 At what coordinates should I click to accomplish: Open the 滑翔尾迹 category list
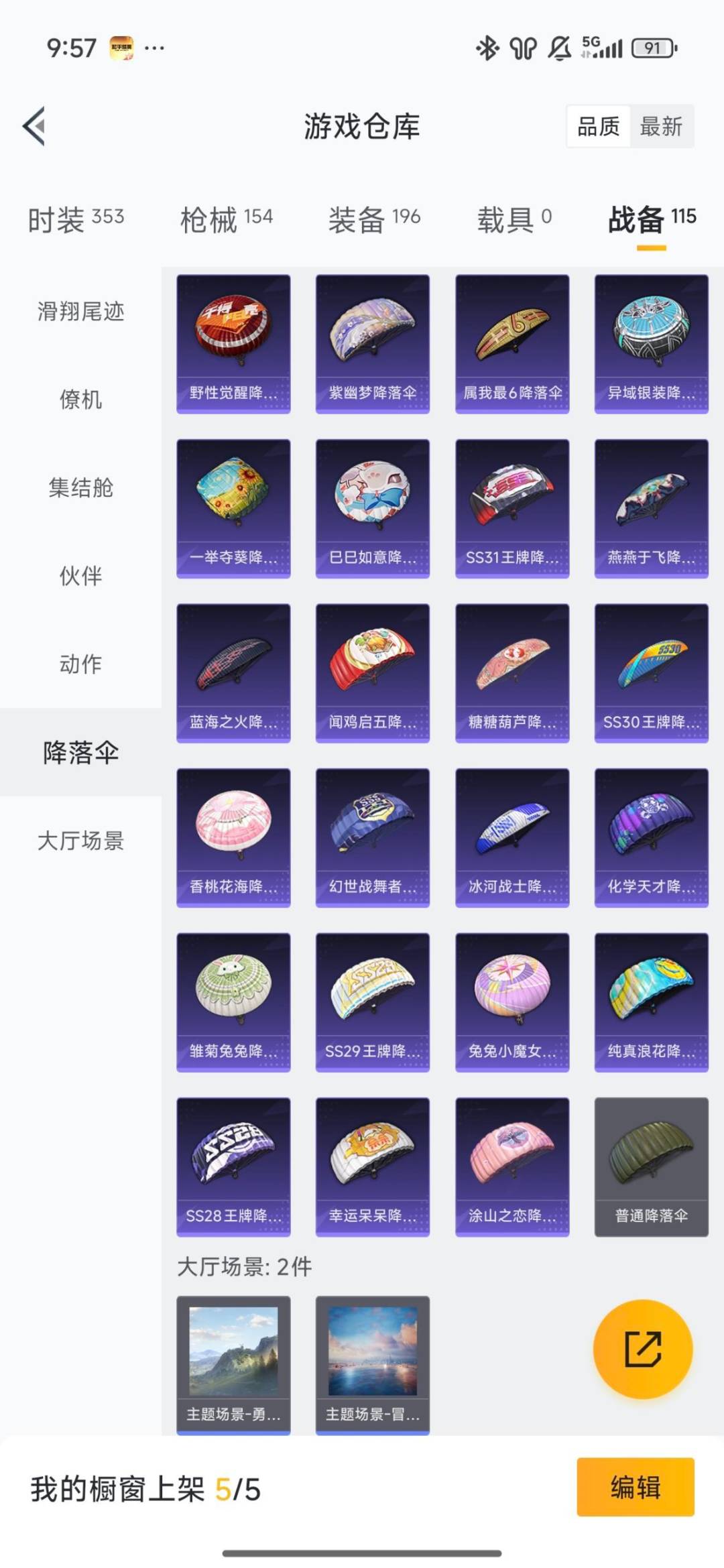coord(79,312)
